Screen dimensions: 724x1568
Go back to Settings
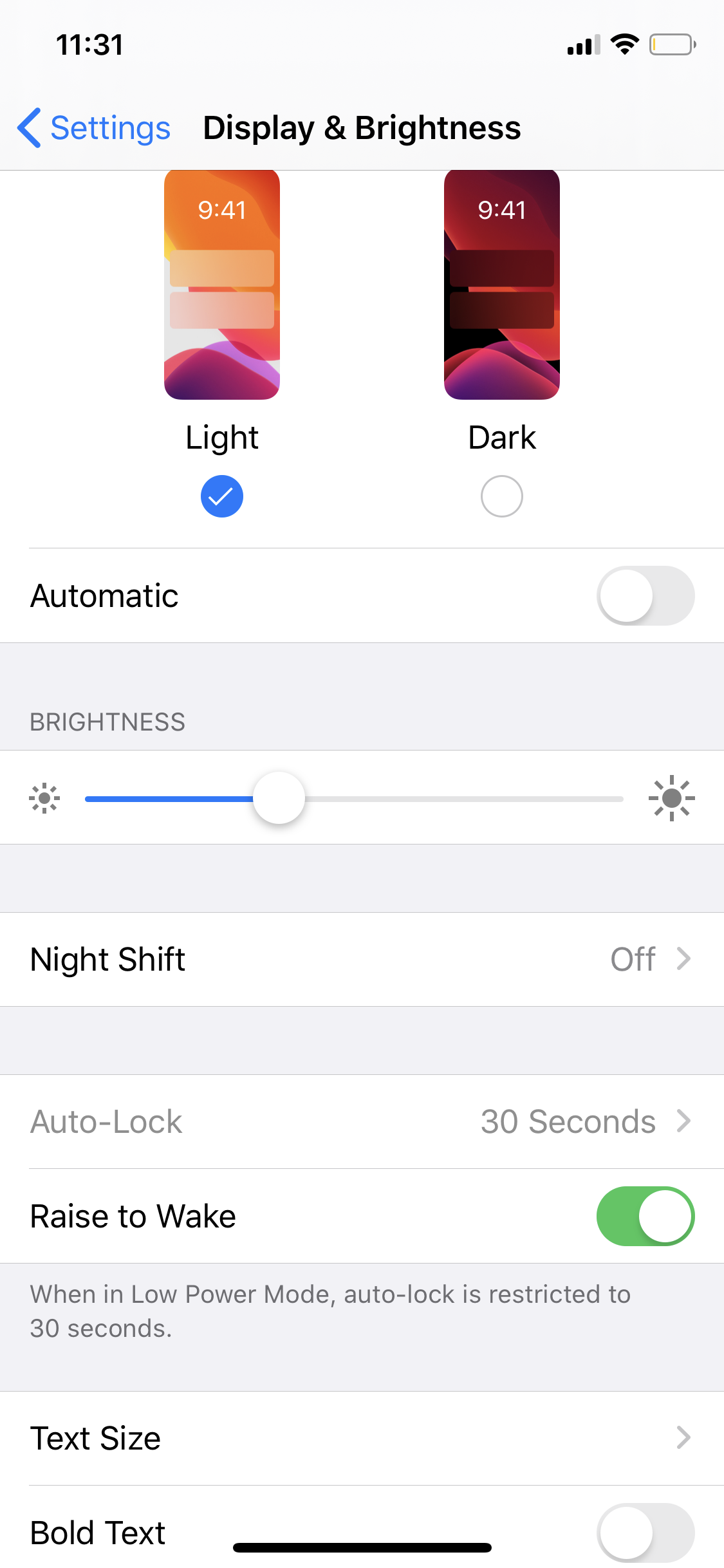coord(94,127)
